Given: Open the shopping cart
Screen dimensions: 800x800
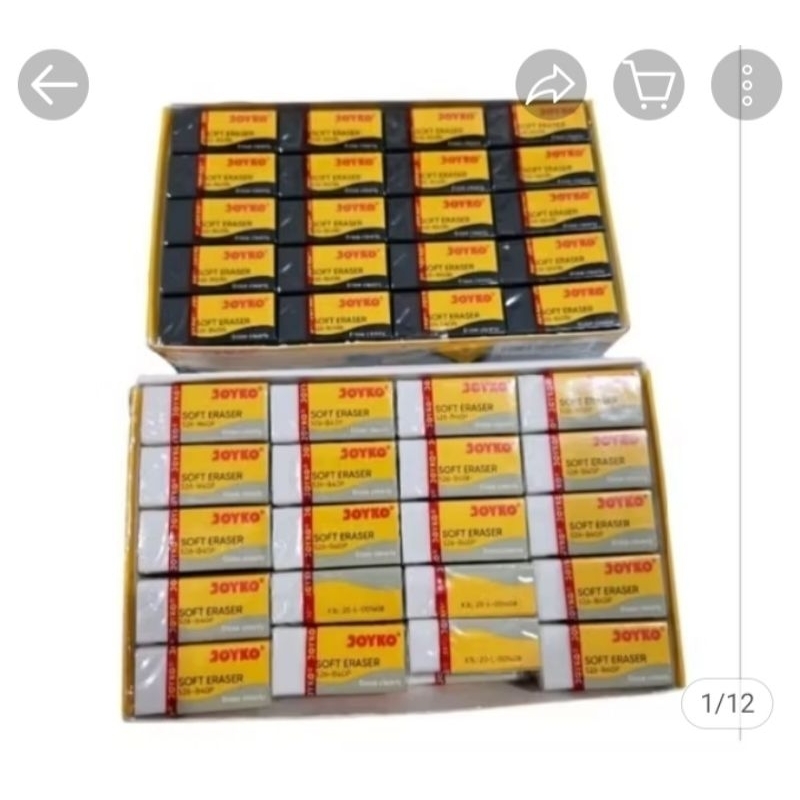Looking at the screenshot, I should [x=648, y=85].
